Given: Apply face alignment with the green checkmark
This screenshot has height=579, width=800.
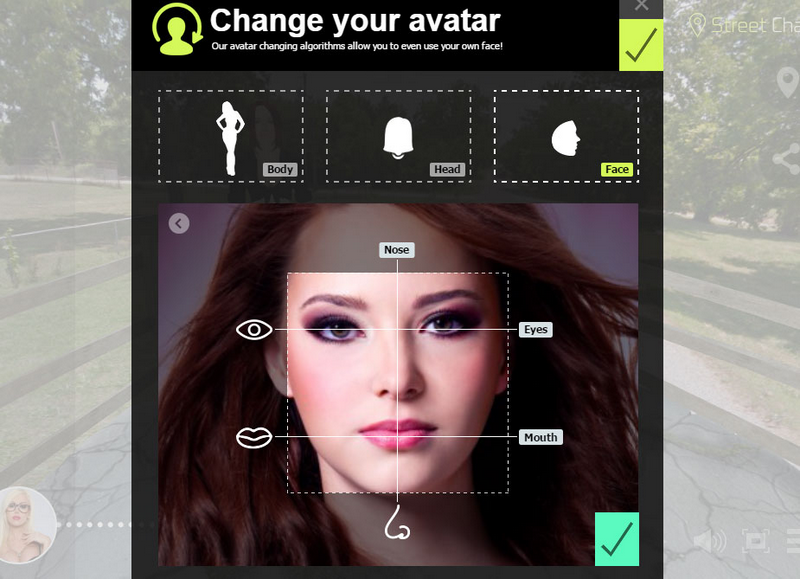Looking at the screenshot, I should 617,539.
